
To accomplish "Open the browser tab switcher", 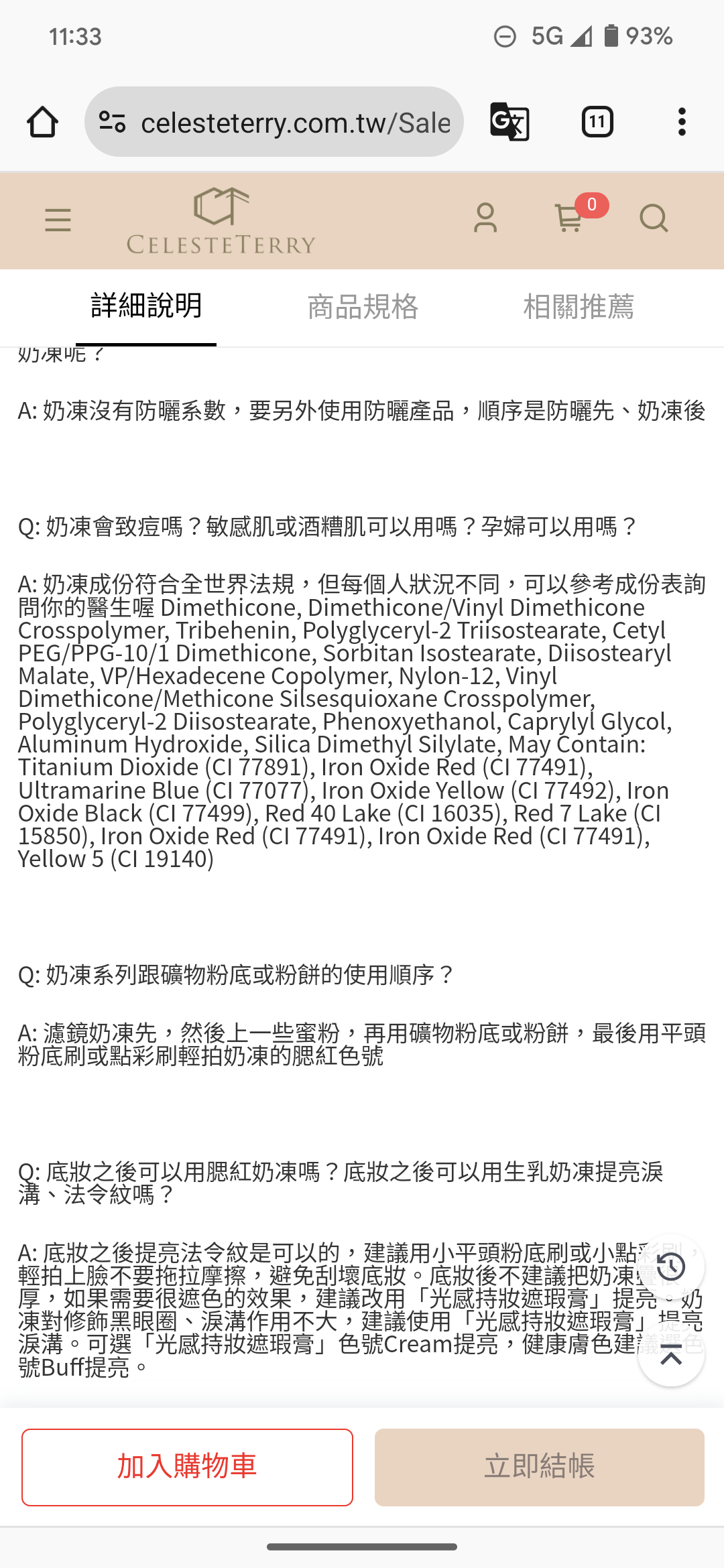I will click(x=597, y=122).
